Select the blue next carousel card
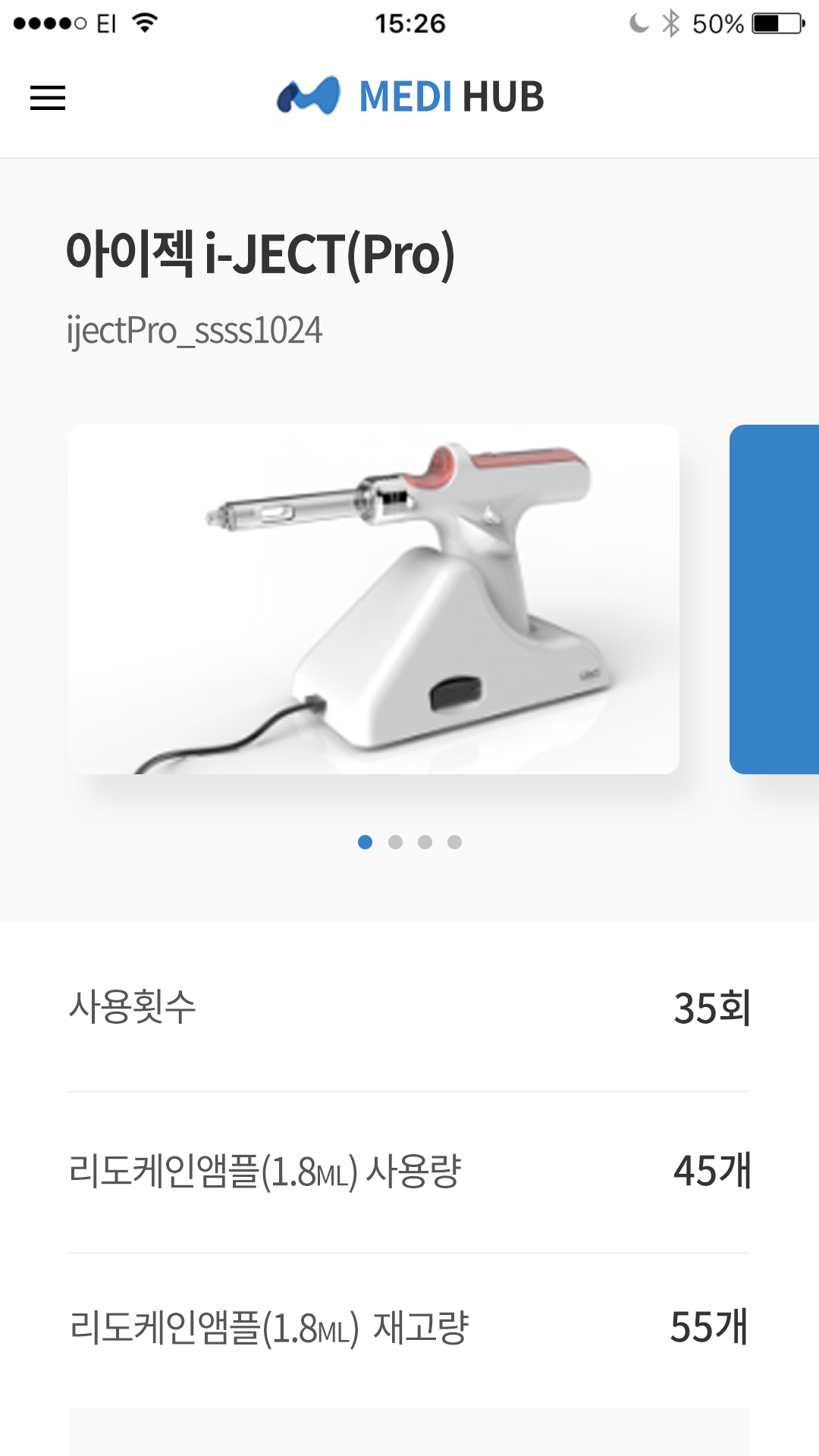 tap(775, 599)
